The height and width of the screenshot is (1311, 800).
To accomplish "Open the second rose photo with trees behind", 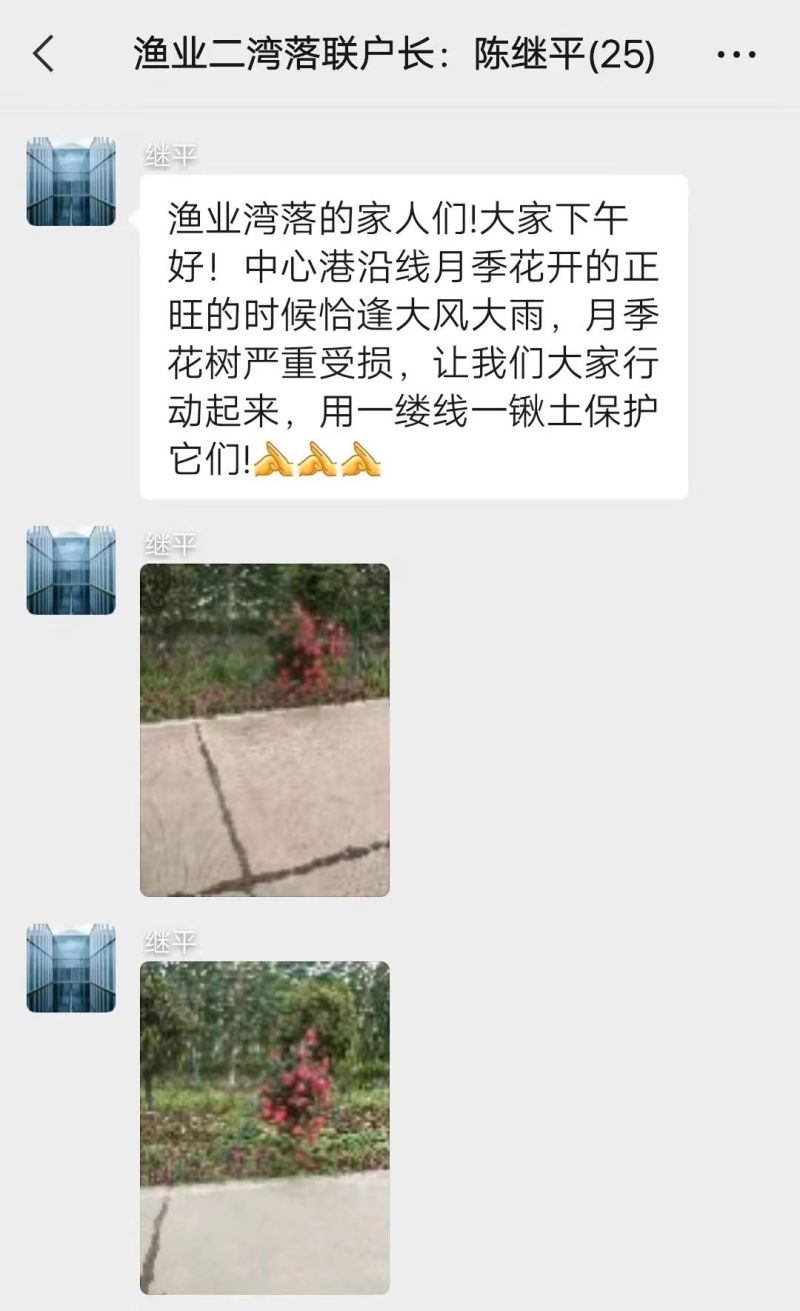I will (265, 1128).
